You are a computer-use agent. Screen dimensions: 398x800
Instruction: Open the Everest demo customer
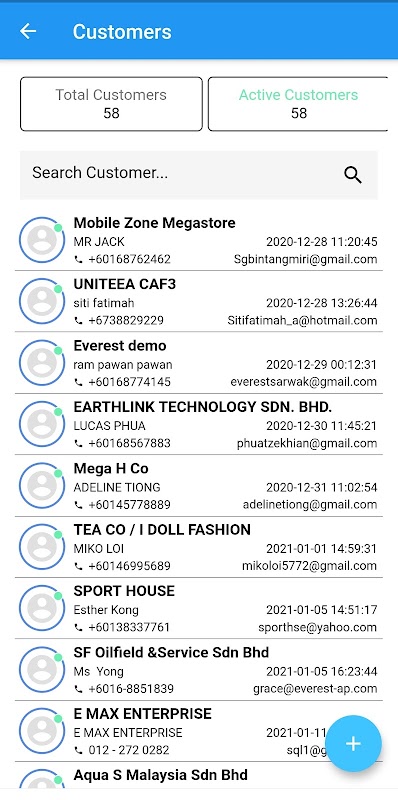pyautogui.click(x=199, y=363)
